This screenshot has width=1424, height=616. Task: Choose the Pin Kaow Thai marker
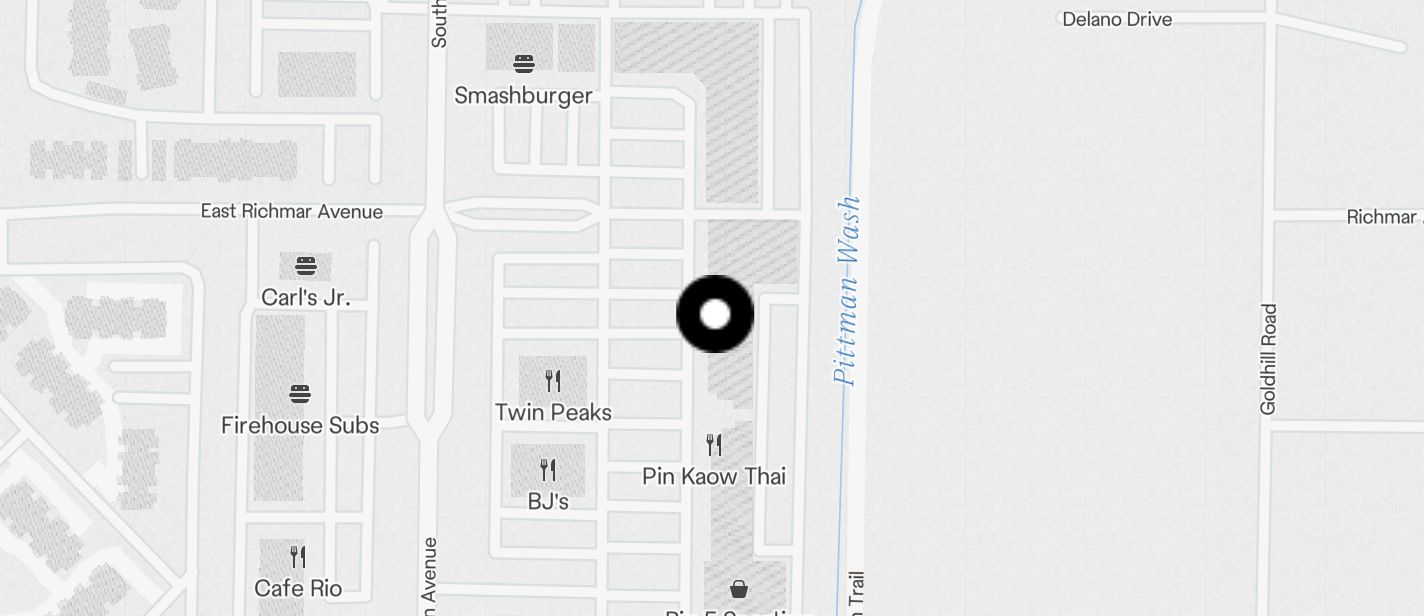coord(714,444)
